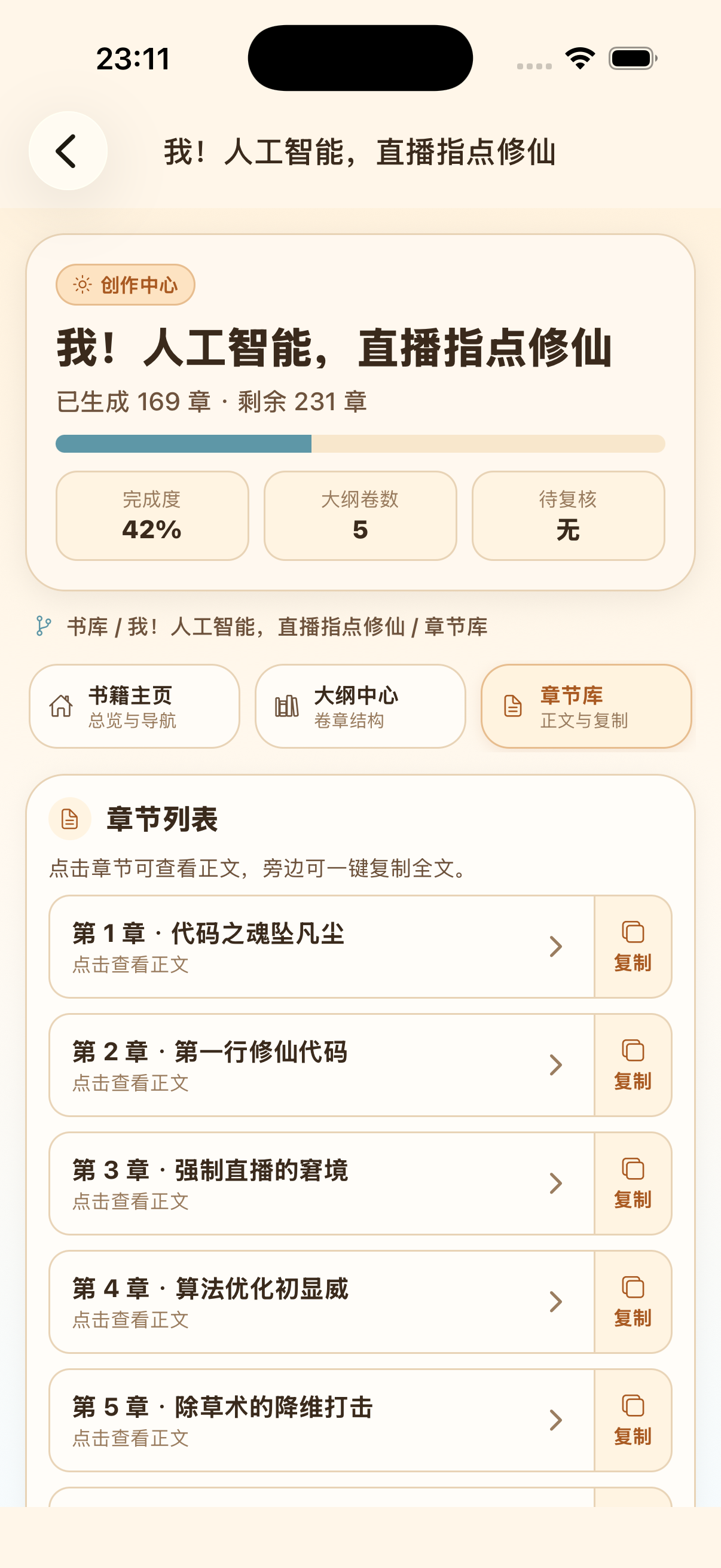The width and height of the screenshot is (721, 1568).
Task: Switch to the 大纲中心 tab
Action: point(359,706)
